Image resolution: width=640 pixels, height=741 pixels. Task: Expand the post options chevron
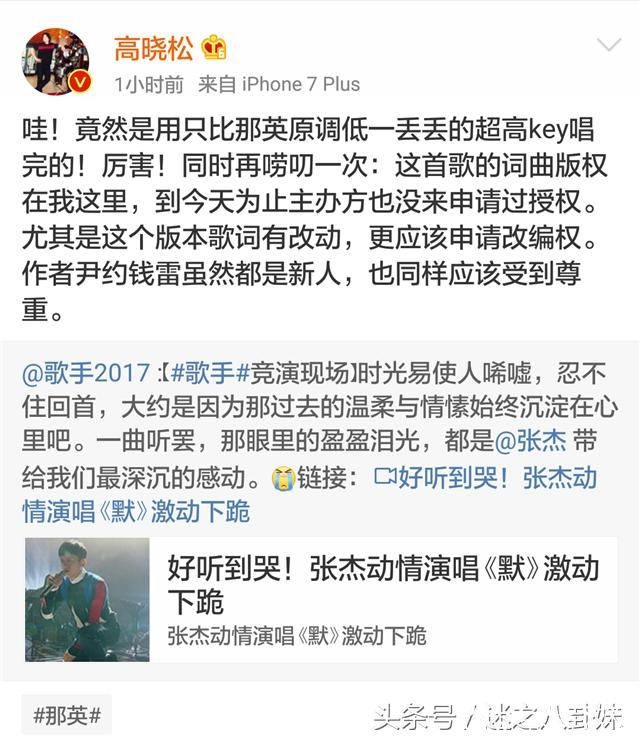coord(608,46)
